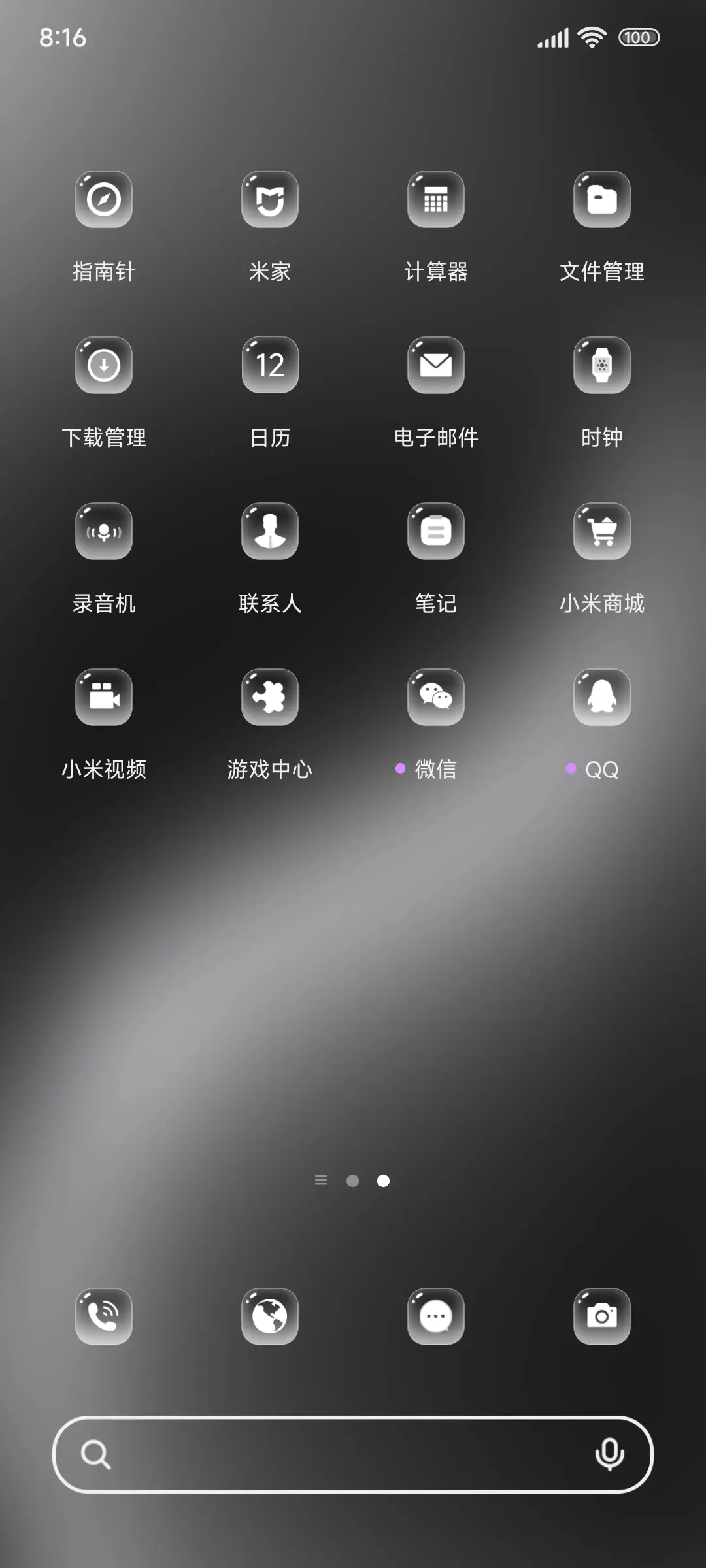Image resolution: width=706 pixels, height=1568 pixels.
Task: Start the 录音机 voice recorder
Action: 104,531
